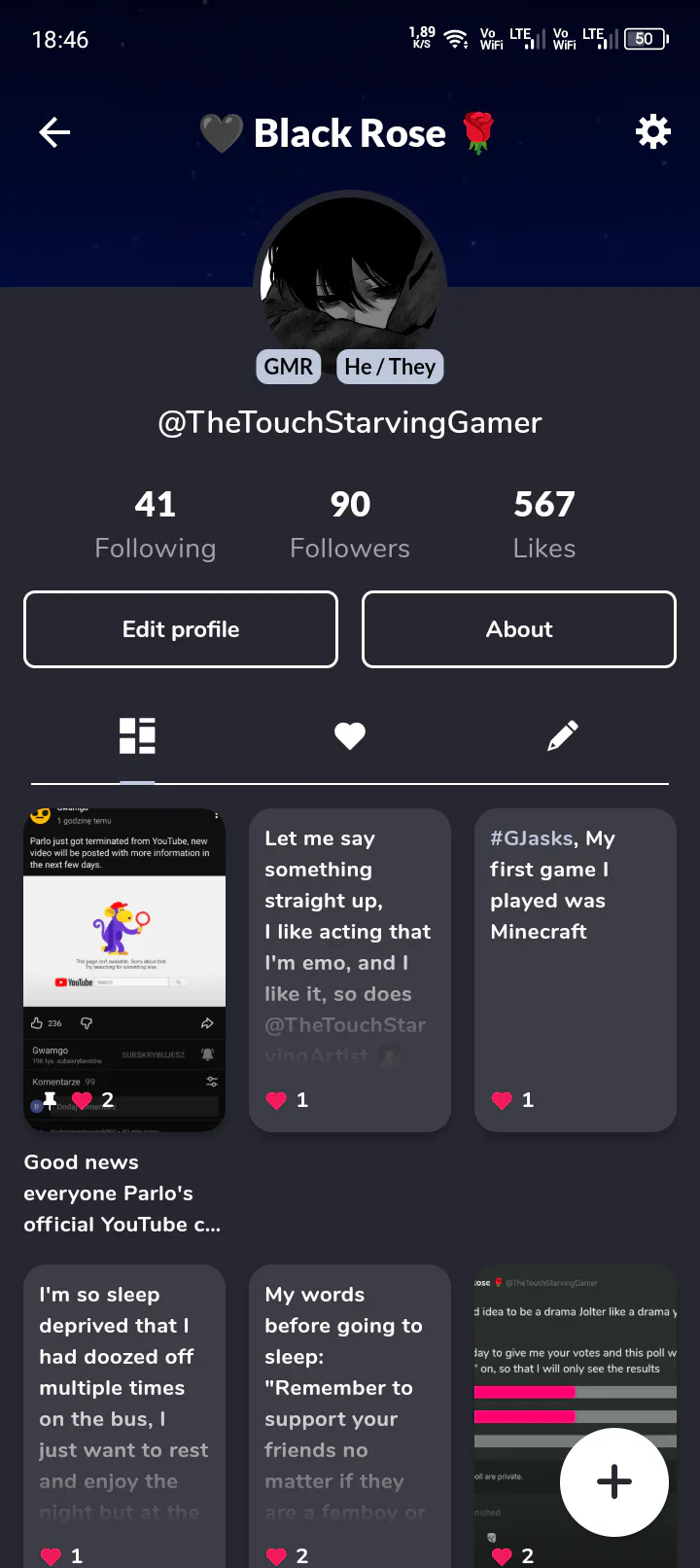Image resolution: width=700 pixels, height=1568 pixels.
Task: View the 90 Followers list
Action: coord(350,524)
